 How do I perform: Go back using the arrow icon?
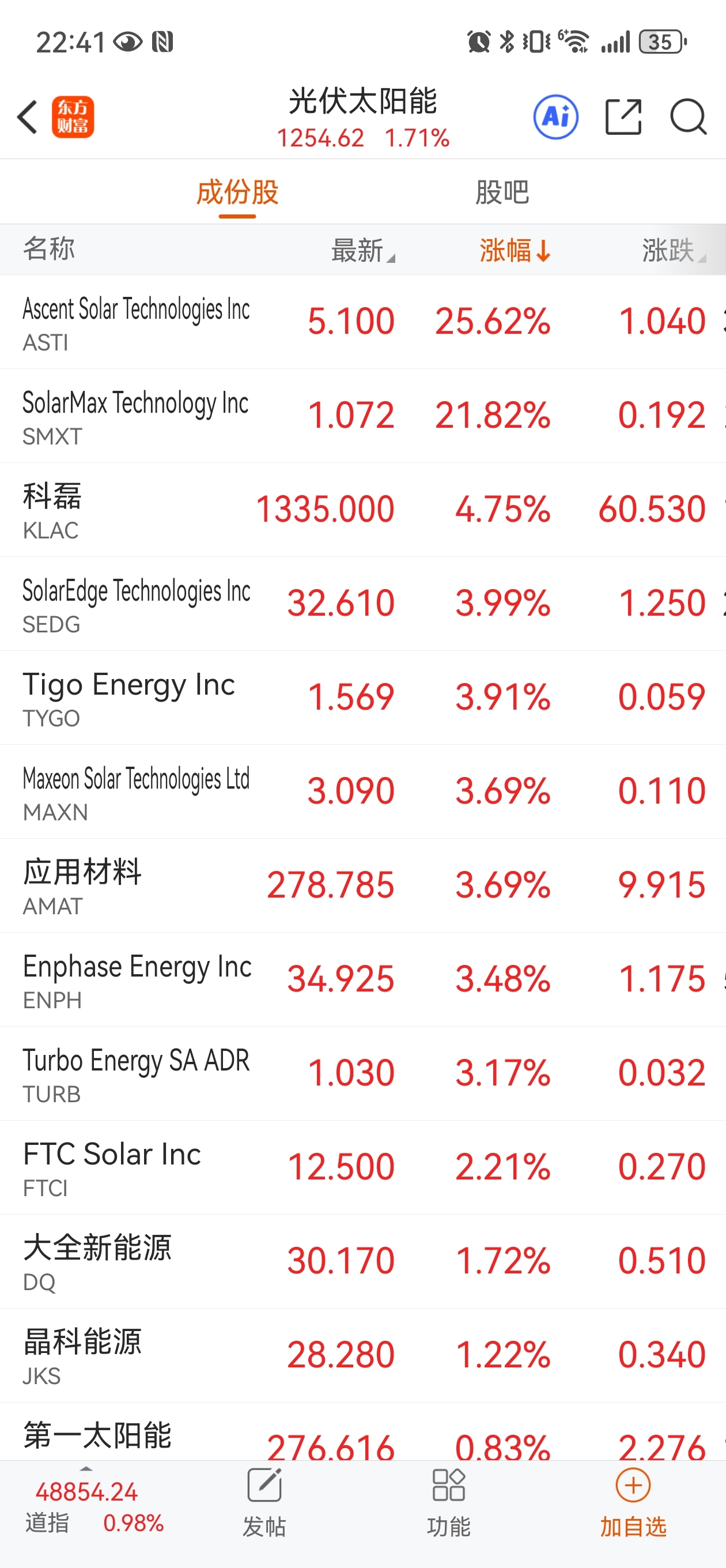(28, 116)
